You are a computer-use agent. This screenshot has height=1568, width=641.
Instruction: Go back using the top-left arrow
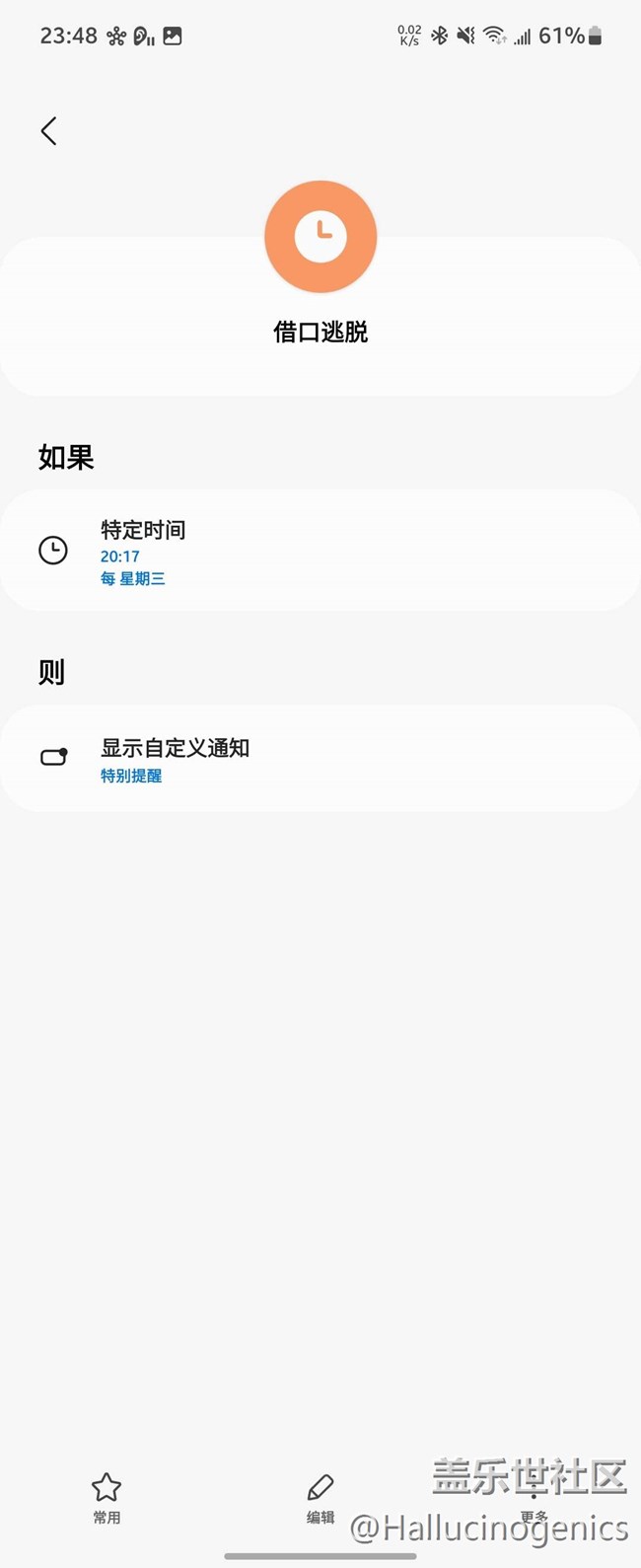(48, 131)
